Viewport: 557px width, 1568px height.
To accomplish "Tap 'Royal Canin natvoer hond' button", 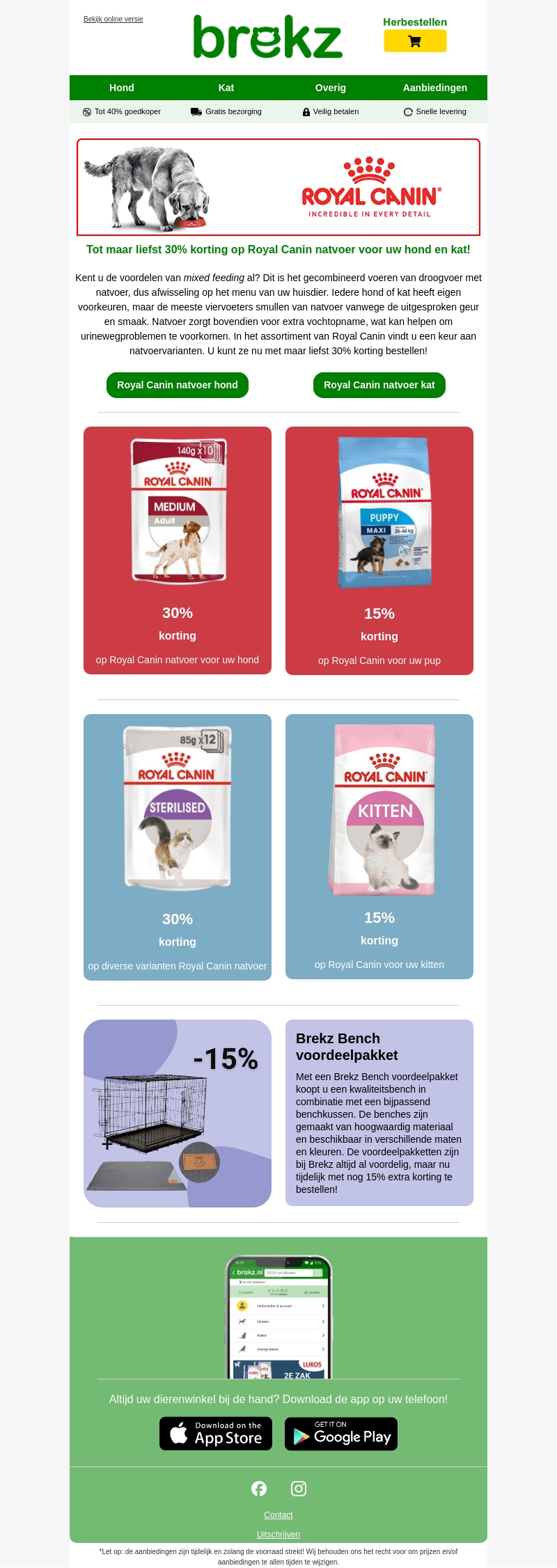I will pyautogui.click(x=178, y=385).
